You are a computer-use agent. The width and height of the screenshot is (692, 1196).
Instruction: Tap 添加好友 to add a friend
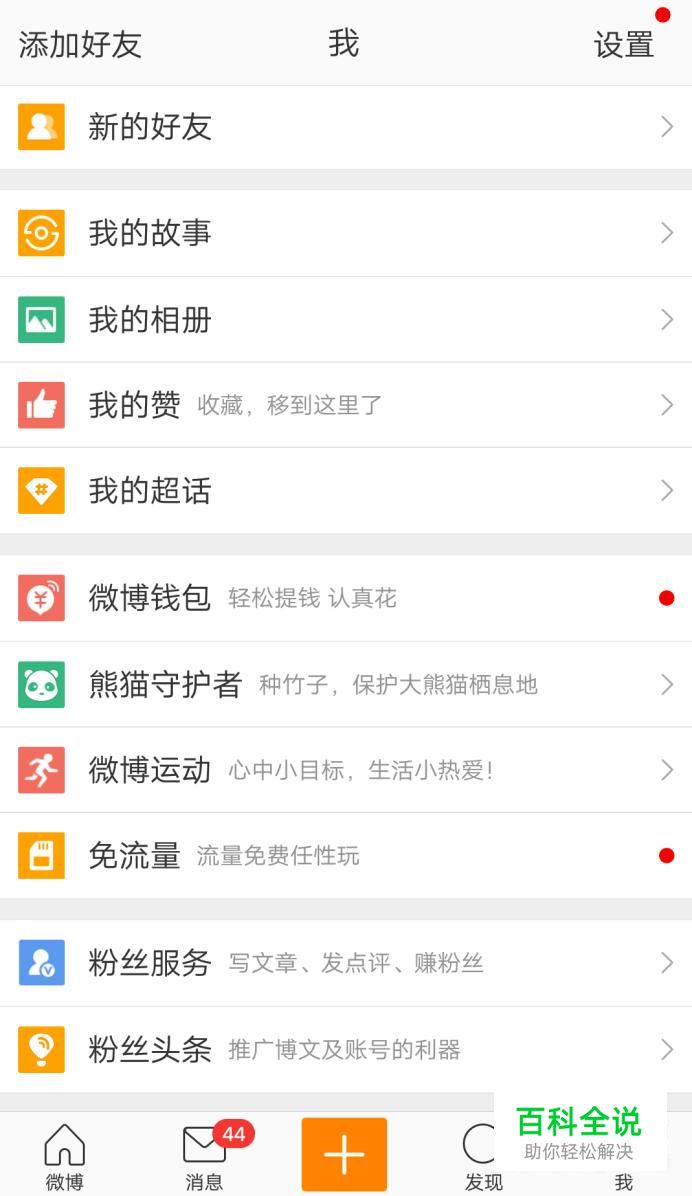pyautogui.click(x=80, y=44)
